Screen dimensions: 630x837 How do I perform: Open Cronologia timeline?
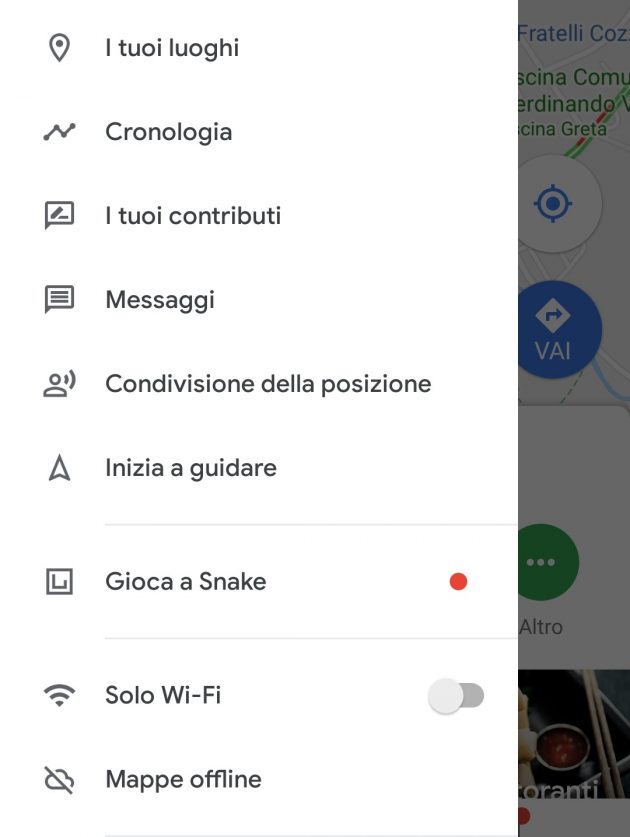click(168, 132)
